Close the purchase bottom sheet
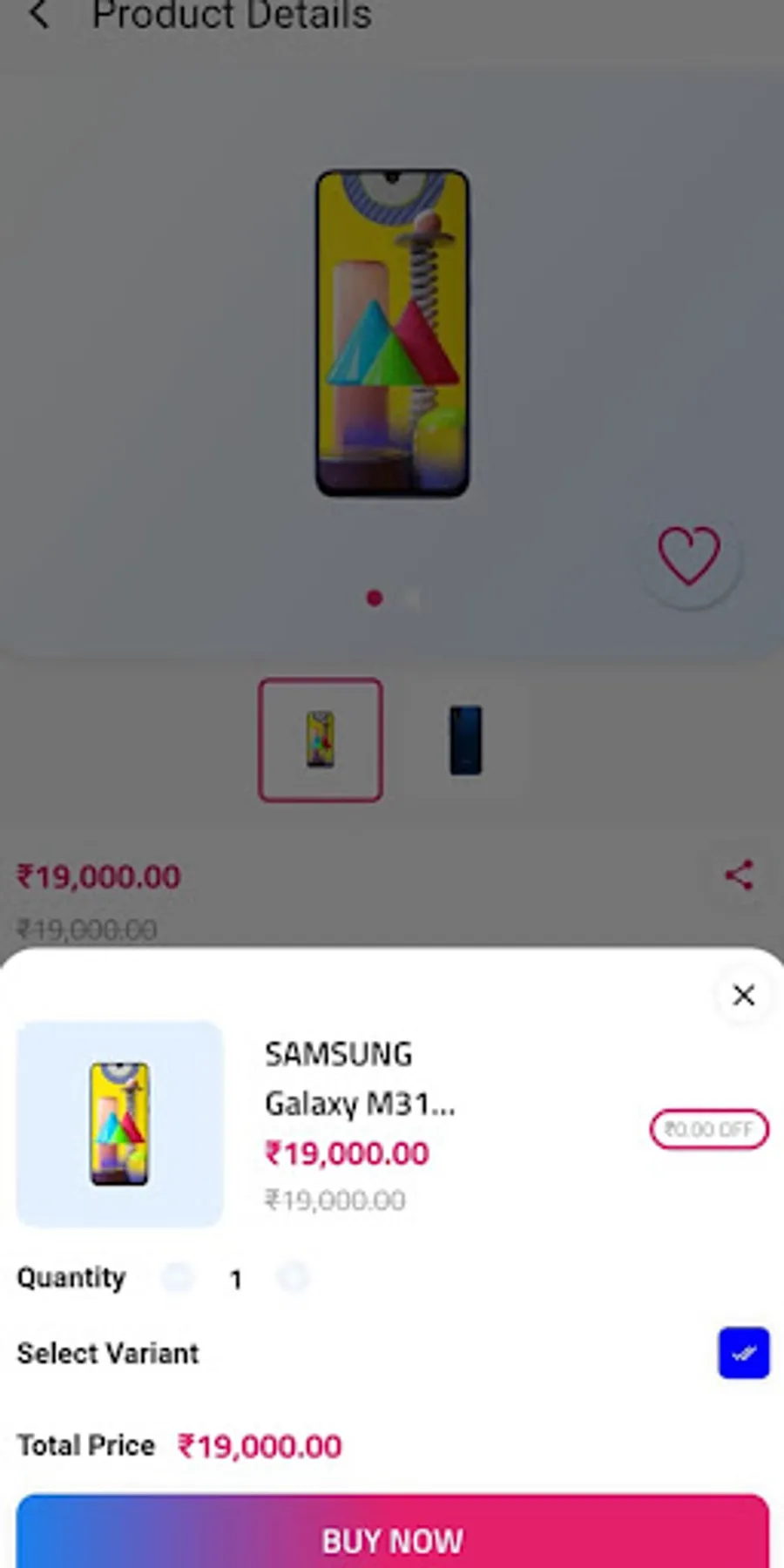 tap(743, 995)
